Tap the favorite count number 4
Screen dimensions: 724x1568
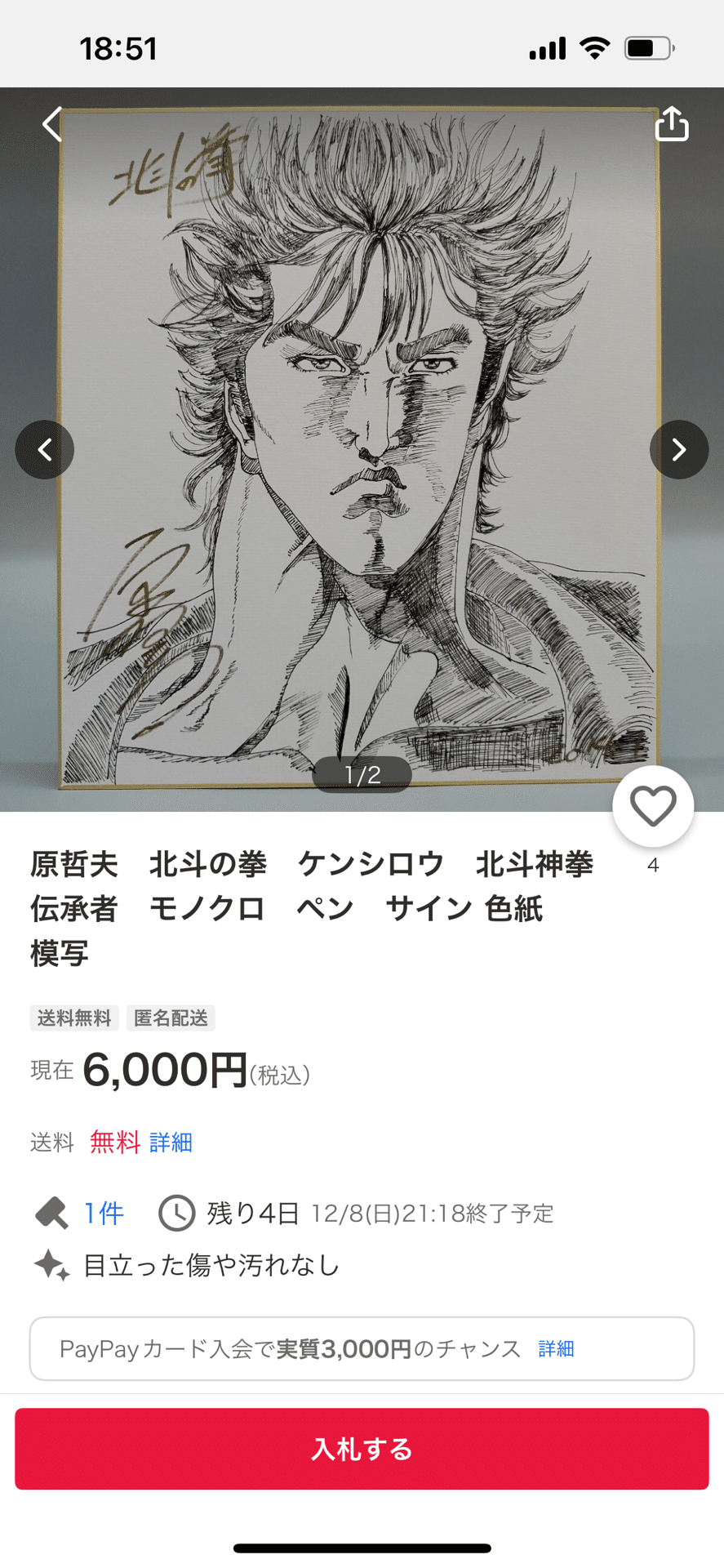coord(653,866)
